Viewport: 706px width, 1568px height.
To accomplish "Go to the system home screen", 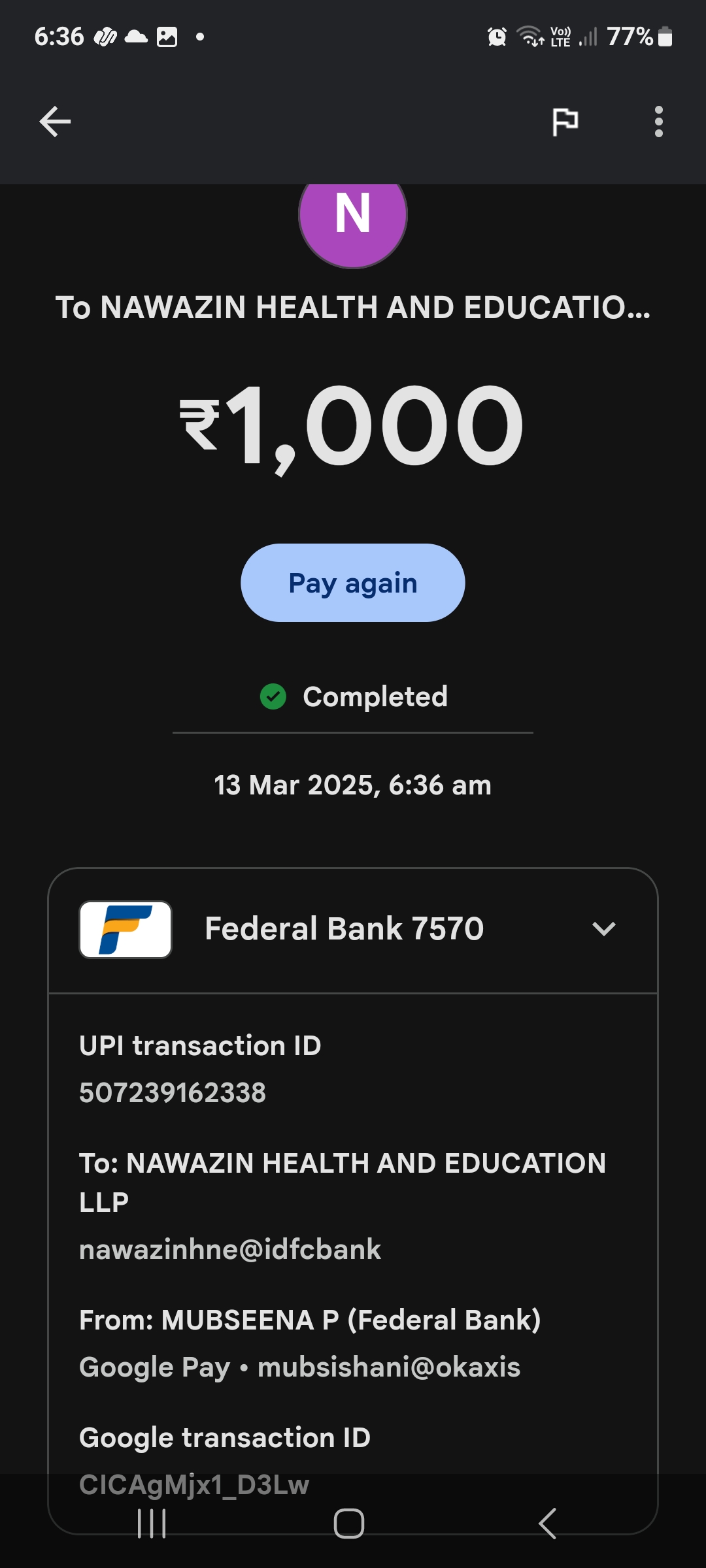I will click(349, 1524).
